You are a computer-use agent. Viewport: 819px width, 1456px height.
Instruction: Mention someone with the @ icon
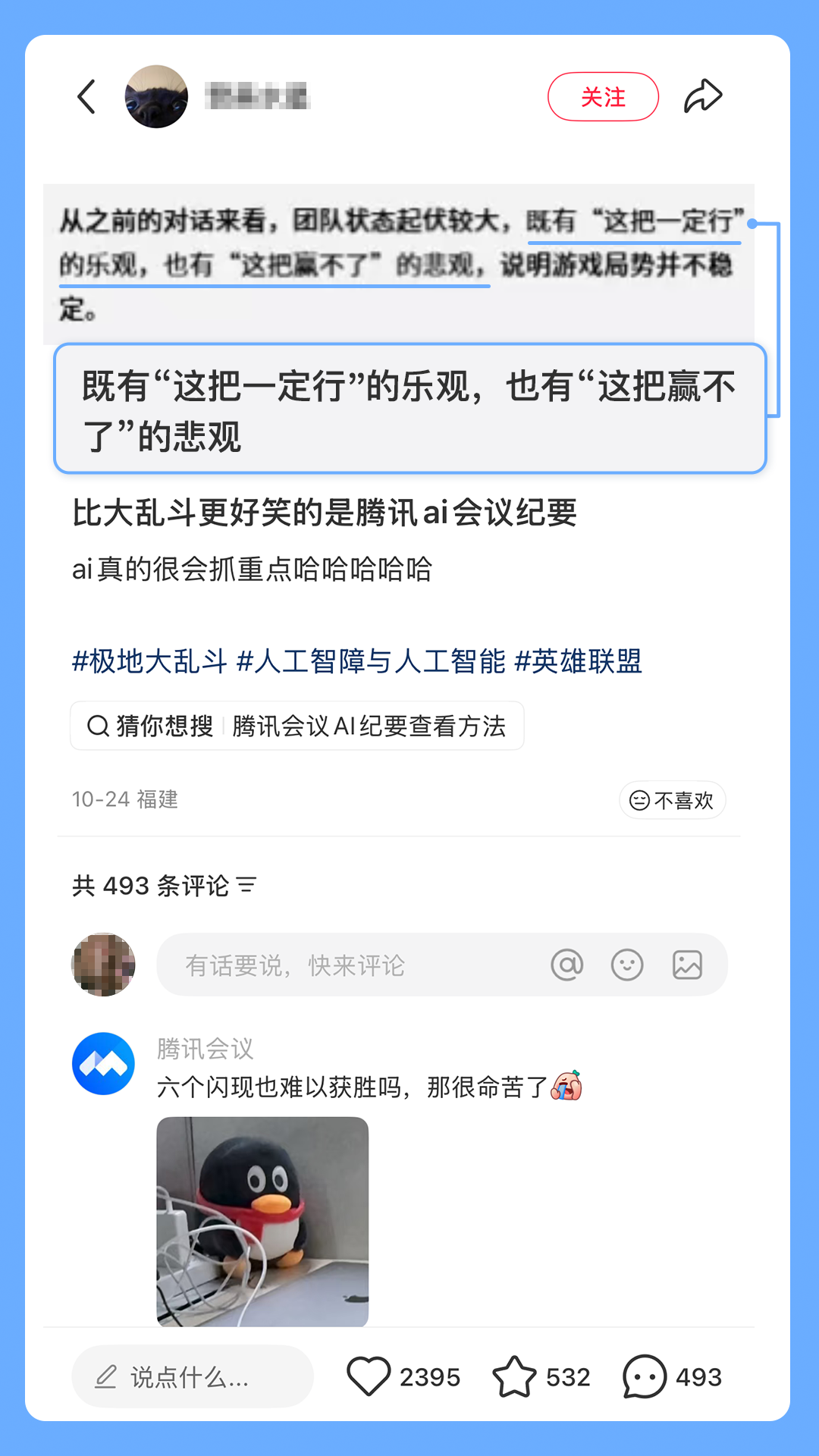coord(566,965)
